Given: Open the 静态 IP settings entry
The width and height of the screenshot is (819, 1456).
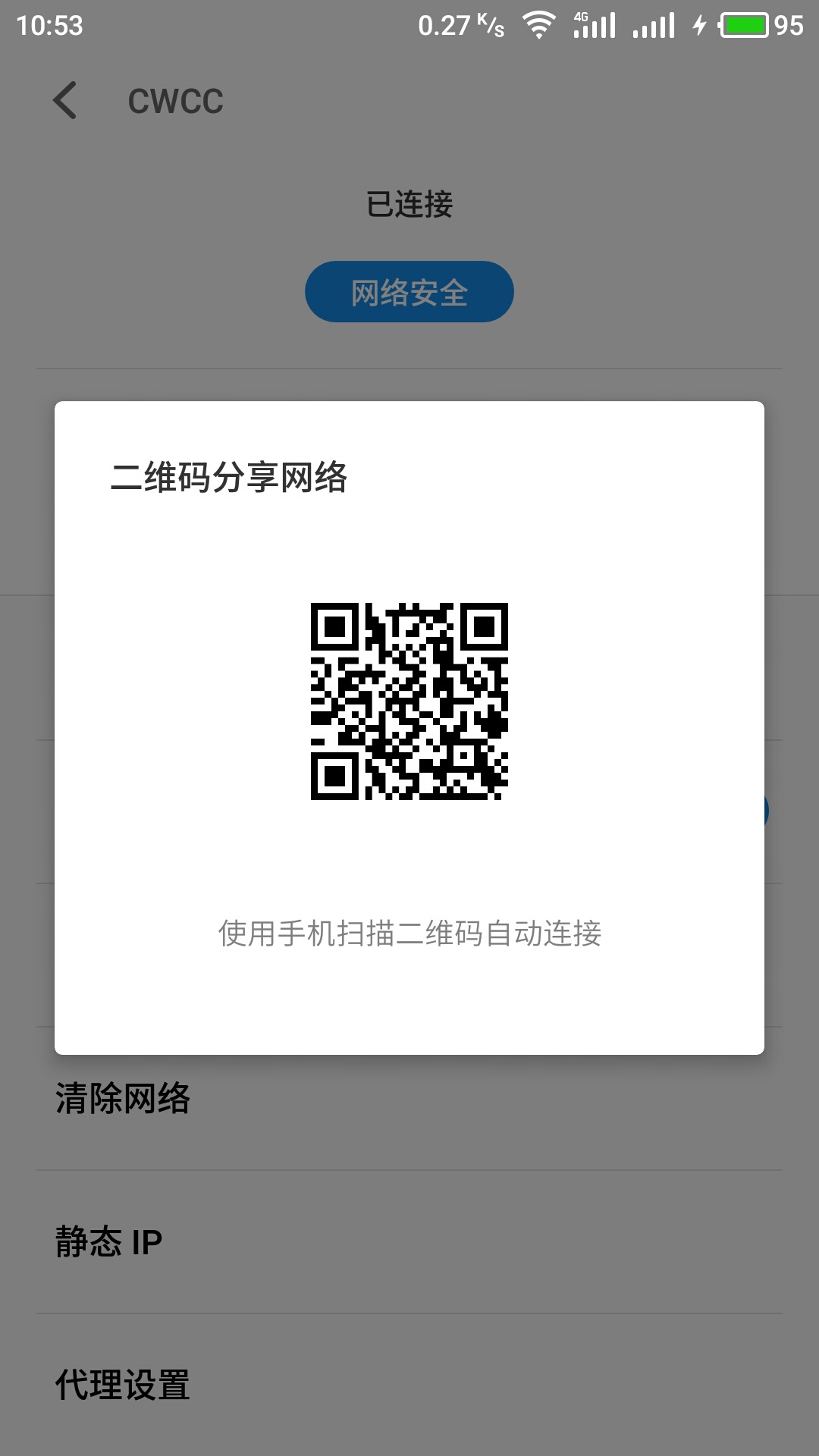Looking at the screenshot, I should click(x=108, y=1241).
